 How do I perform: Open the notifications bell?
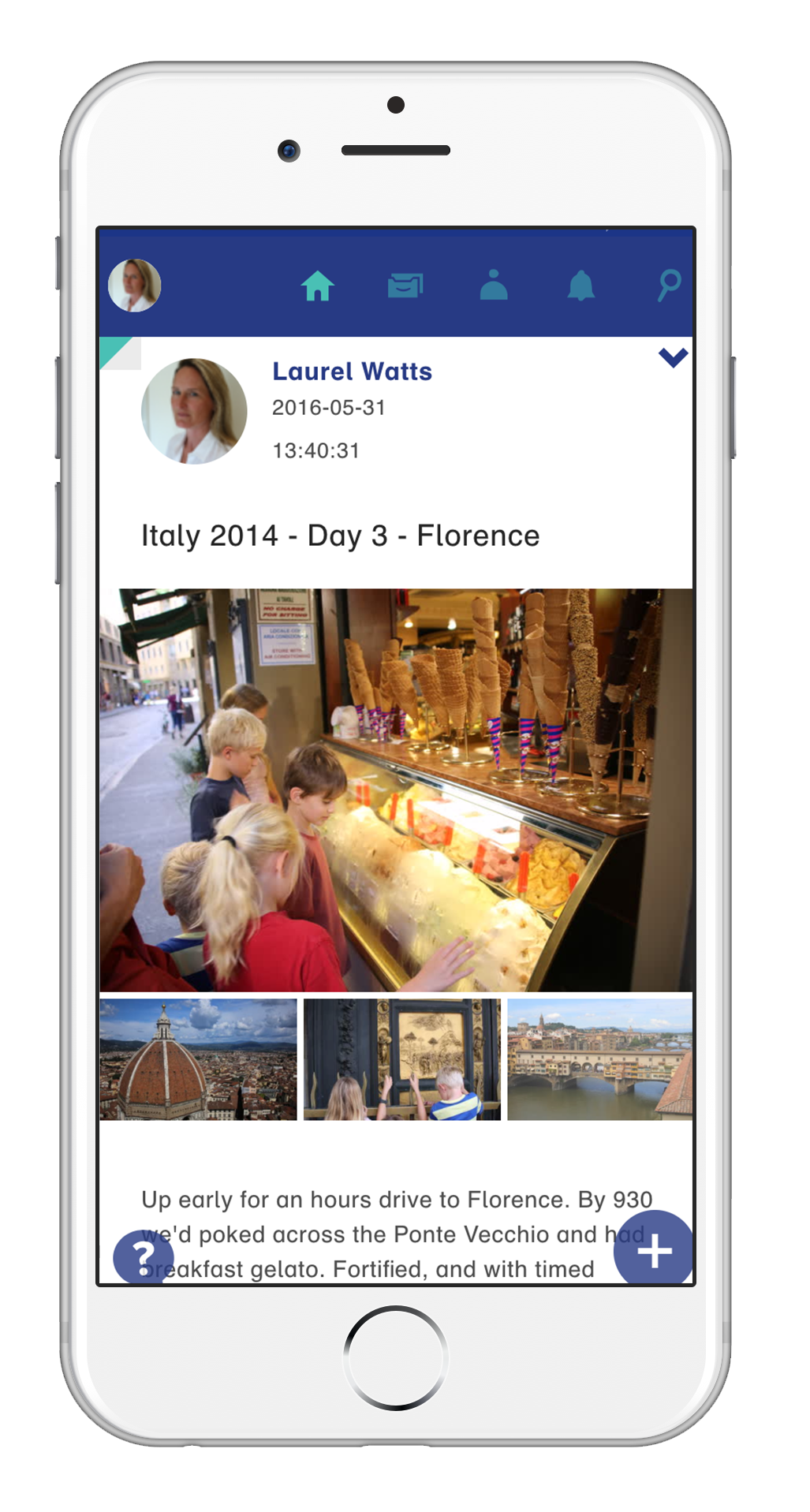tap(581, 286)
